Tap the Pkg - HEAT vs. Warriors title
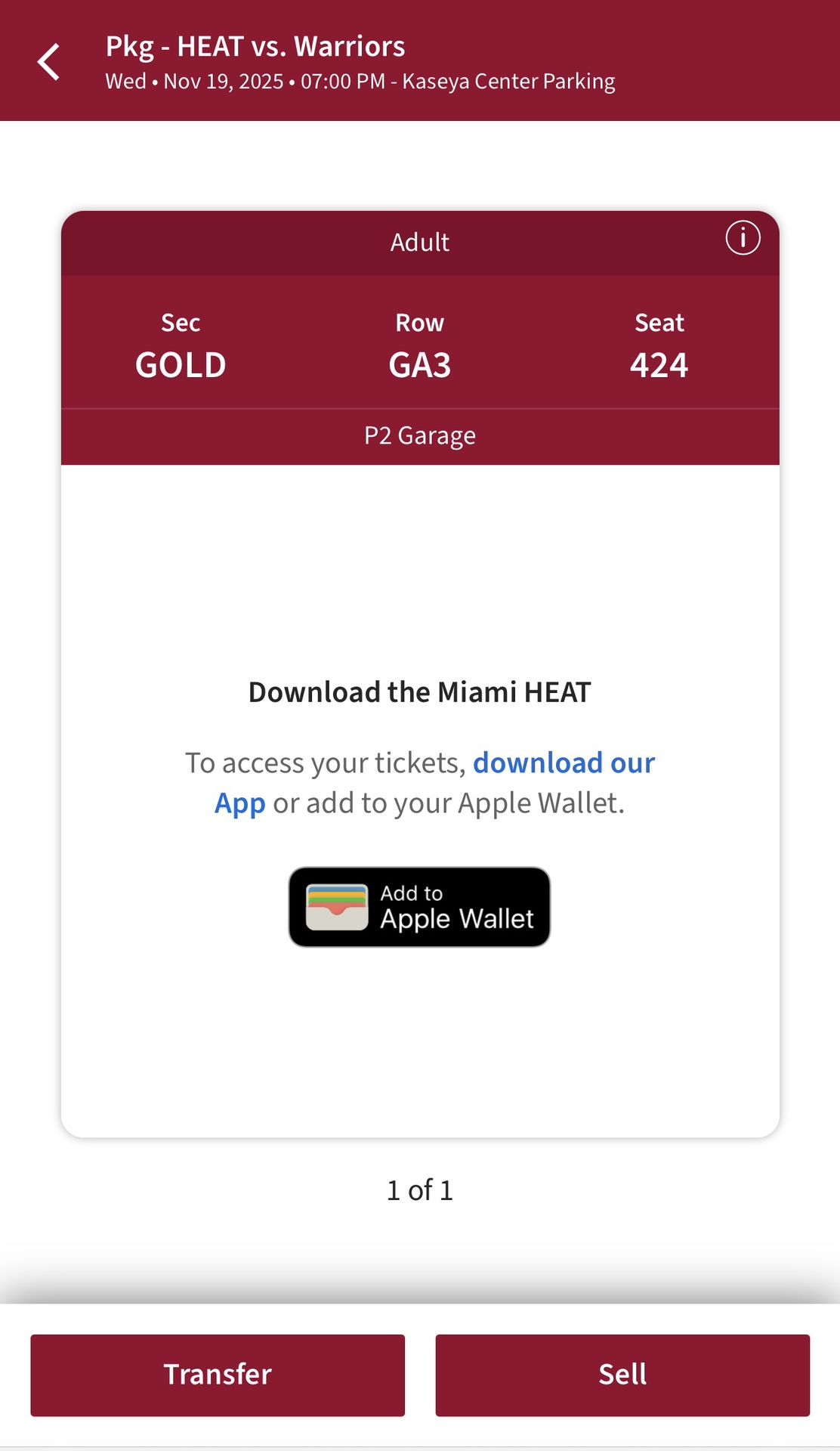 pos(256,46)
